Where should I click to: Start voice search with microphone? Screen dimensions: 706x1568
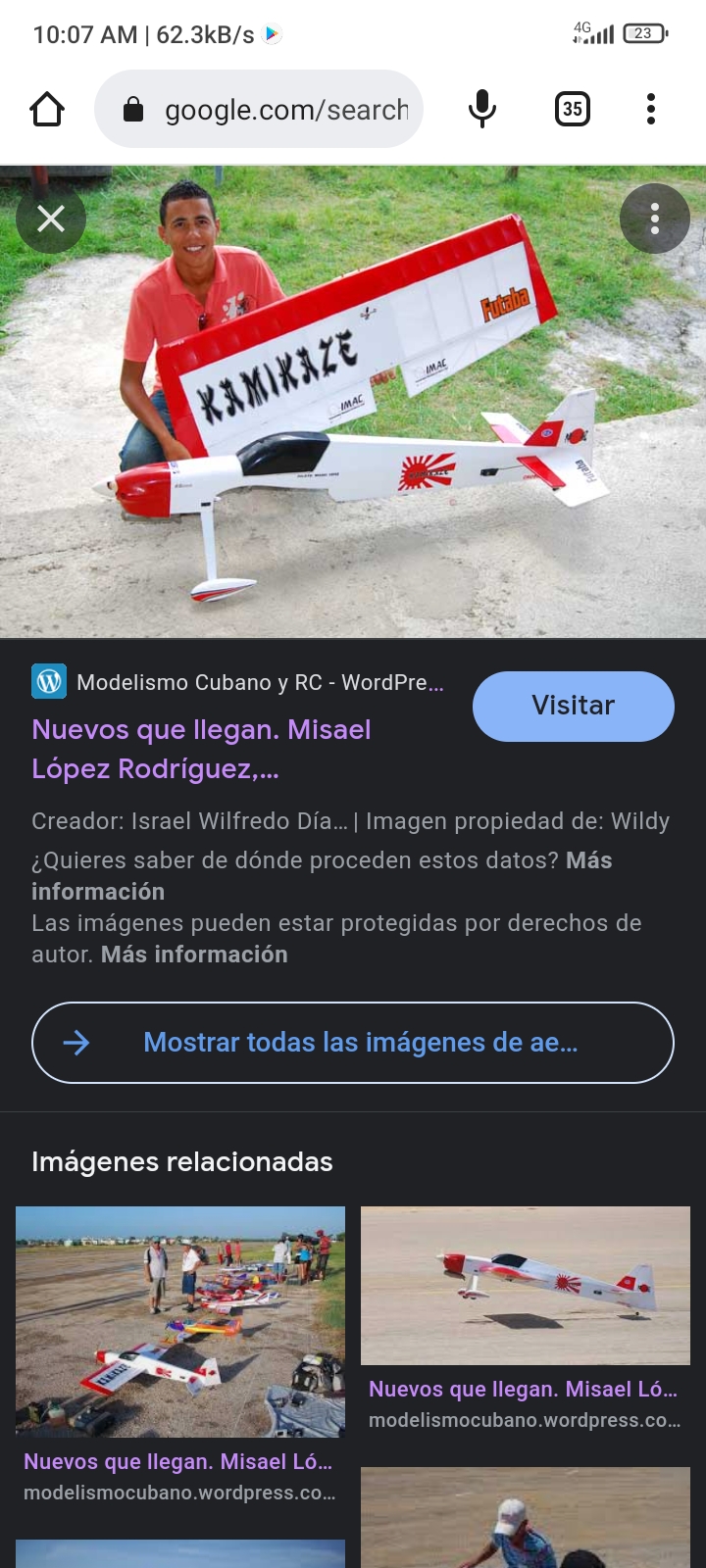(481, 109)
